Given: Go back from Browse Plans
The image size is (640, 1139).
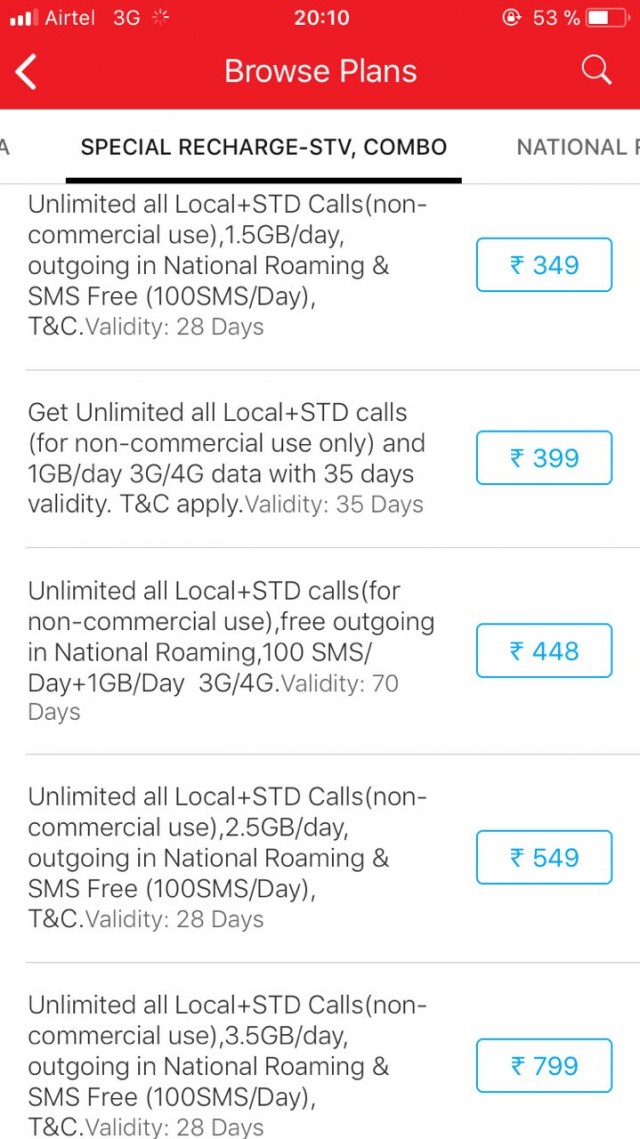Looking at the screenshot, I should click(x=27, y=72).
